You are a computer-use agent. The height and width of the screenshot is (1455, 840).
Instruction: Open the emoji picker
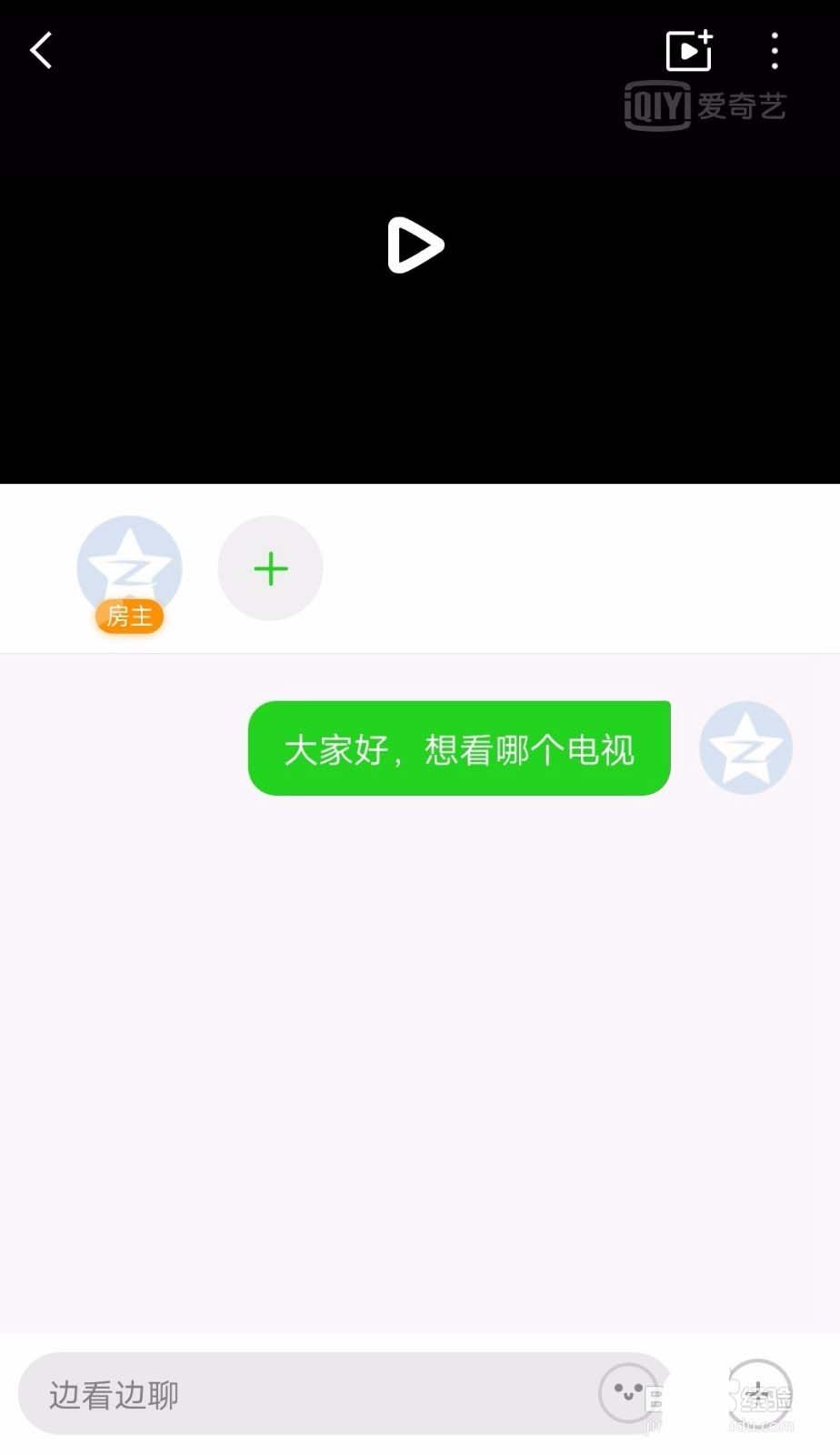pos(627,1392)
